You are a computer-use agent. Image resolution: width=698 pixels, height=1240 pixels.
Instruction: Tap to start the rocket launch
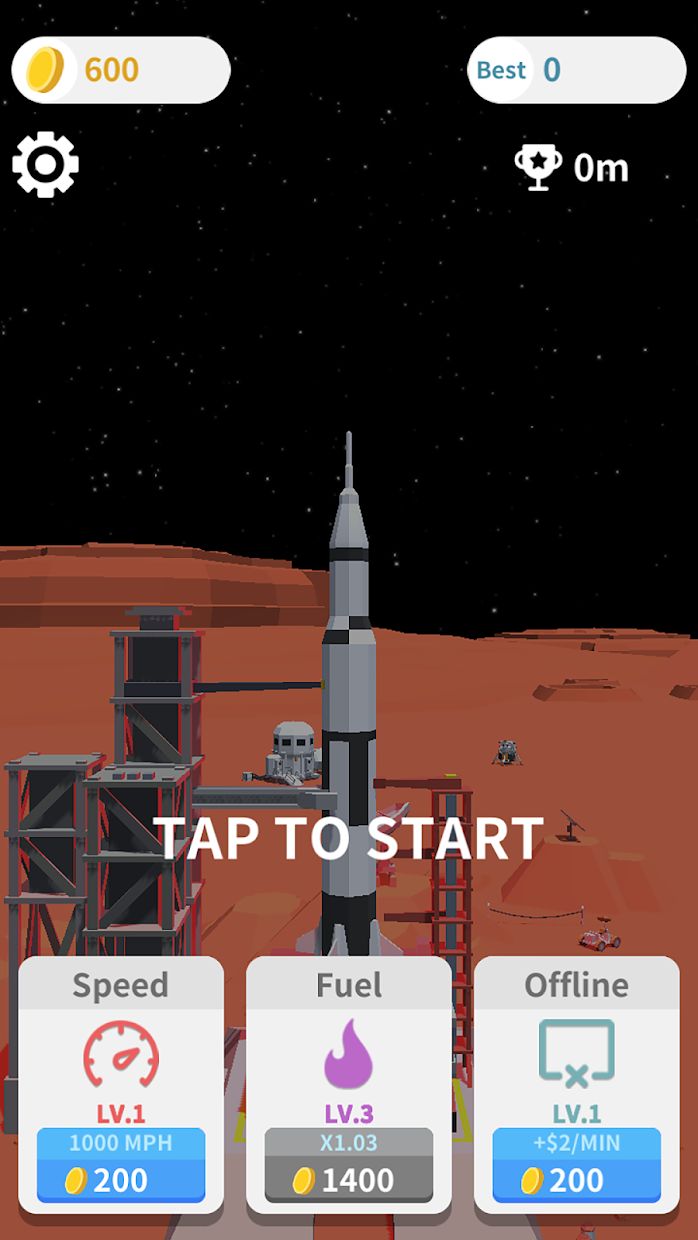click(349, 838)
